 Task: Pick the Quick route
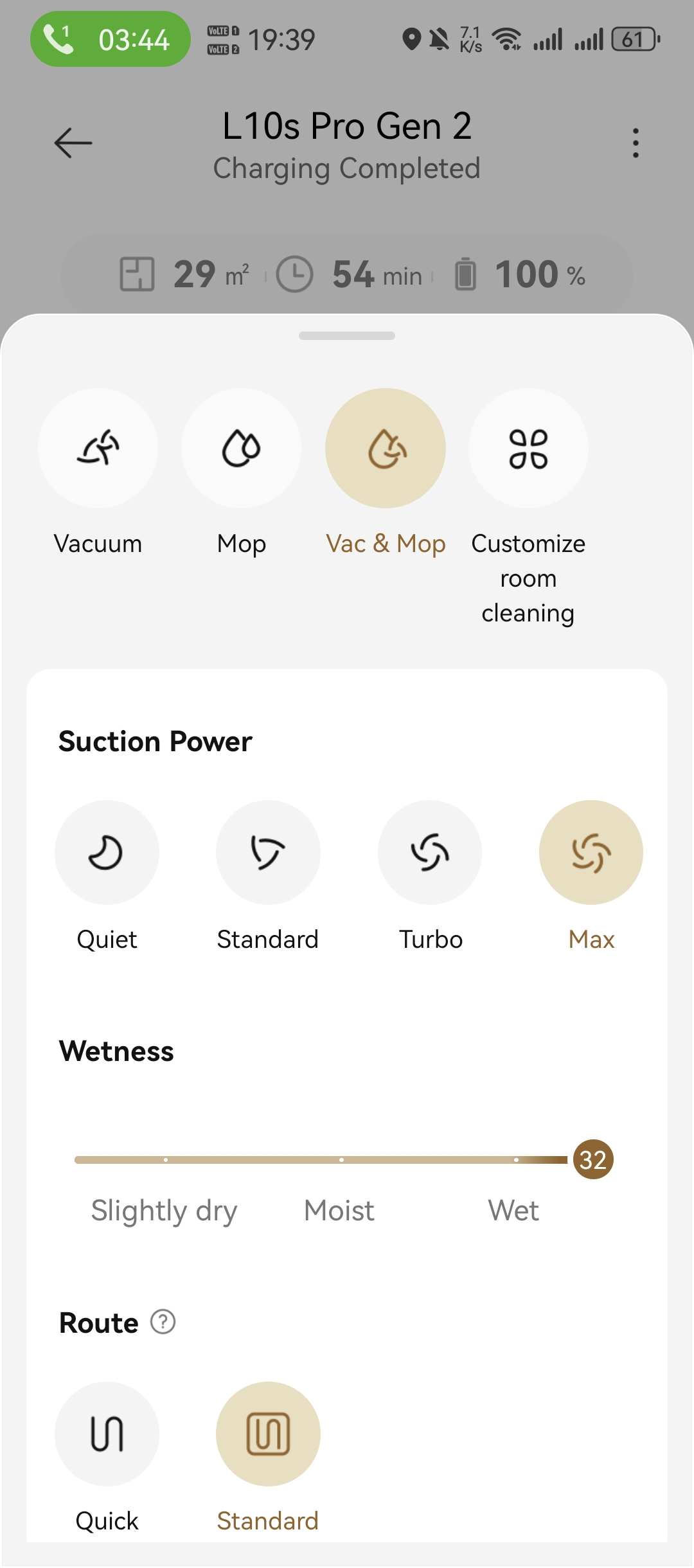point(107,1434)
